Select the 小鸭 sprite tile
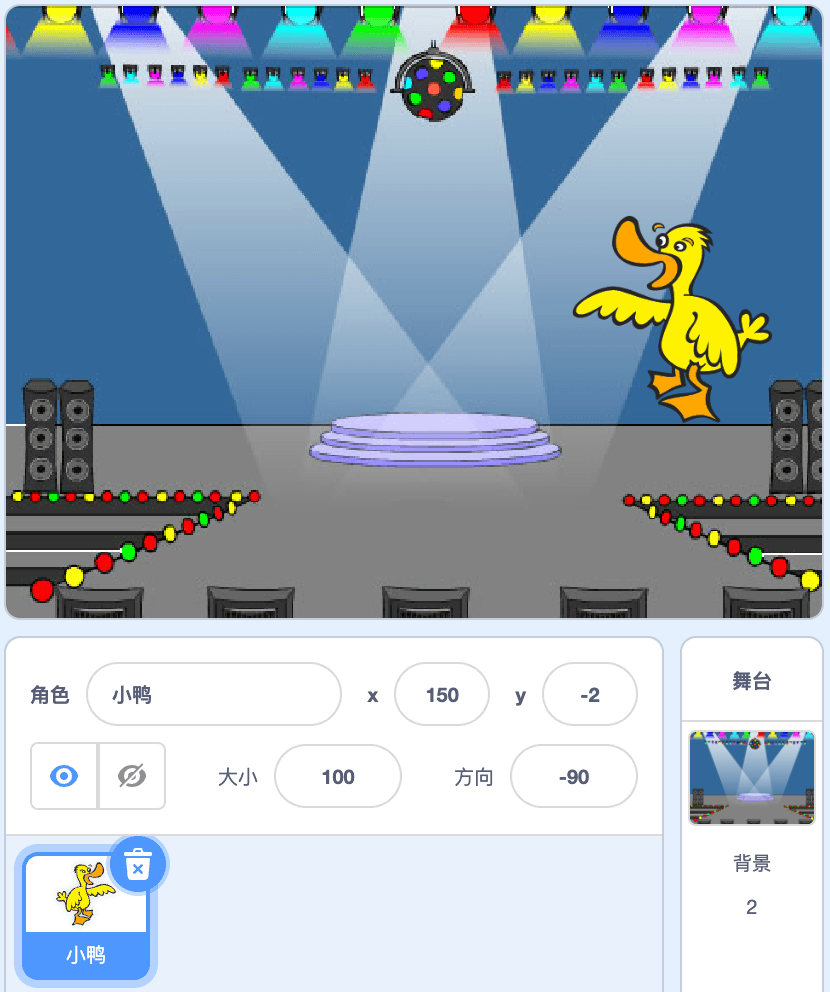Viewport: 830px width, 992px height. [86, 915]
